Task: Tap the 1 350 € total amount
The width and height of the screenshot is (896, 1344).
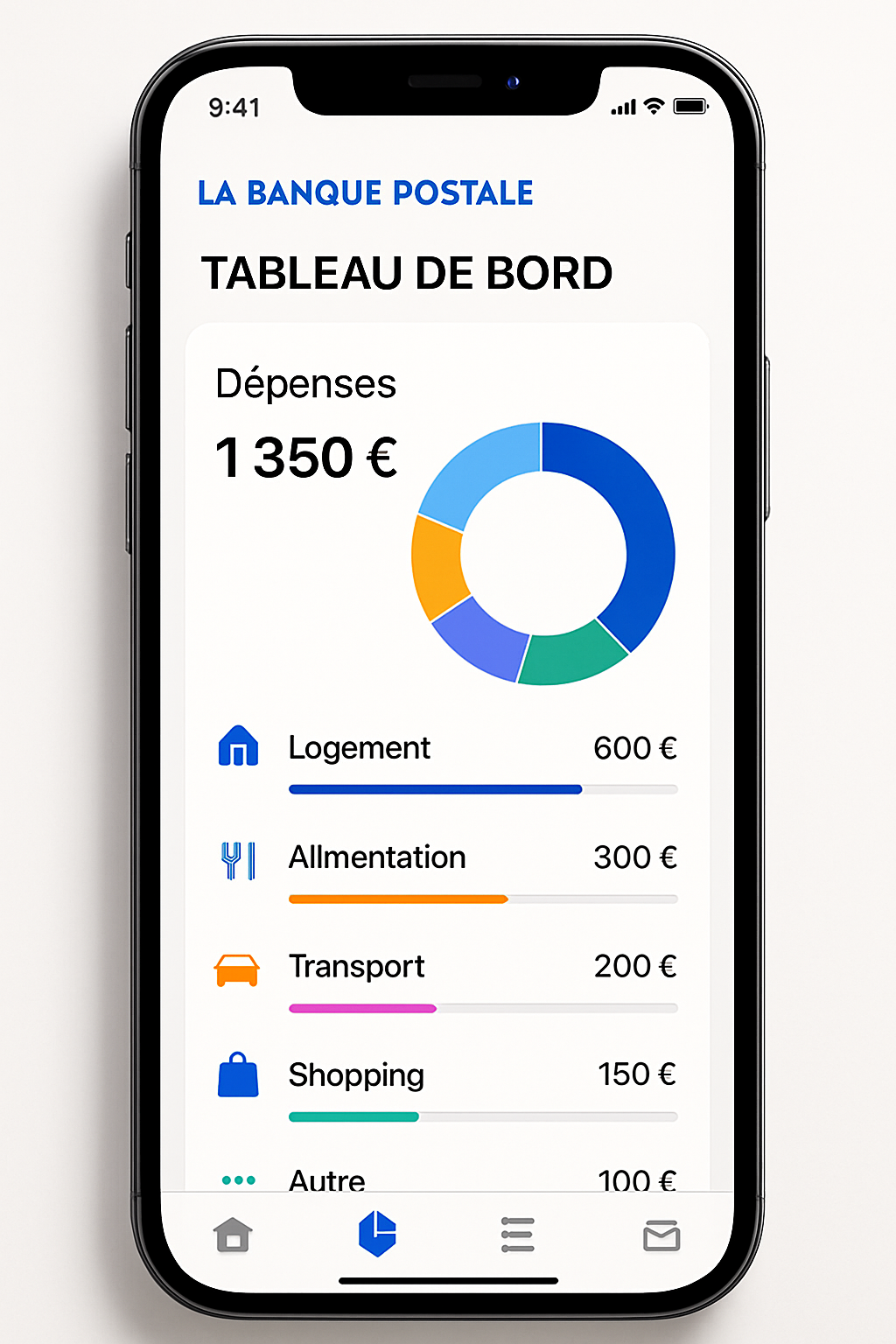Action: (305, 455)
